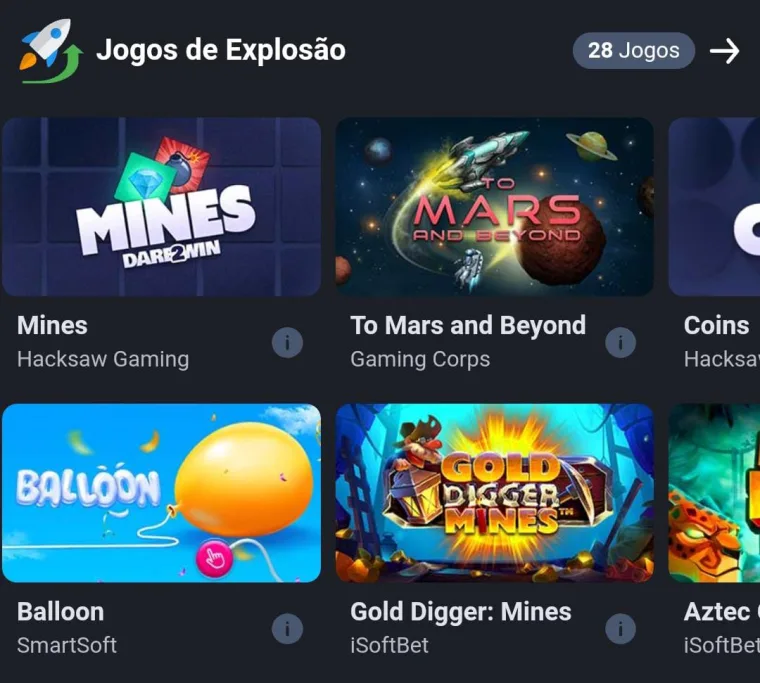Open the Balloon info icon
The image size is (760, 683).
pos(287,629)
